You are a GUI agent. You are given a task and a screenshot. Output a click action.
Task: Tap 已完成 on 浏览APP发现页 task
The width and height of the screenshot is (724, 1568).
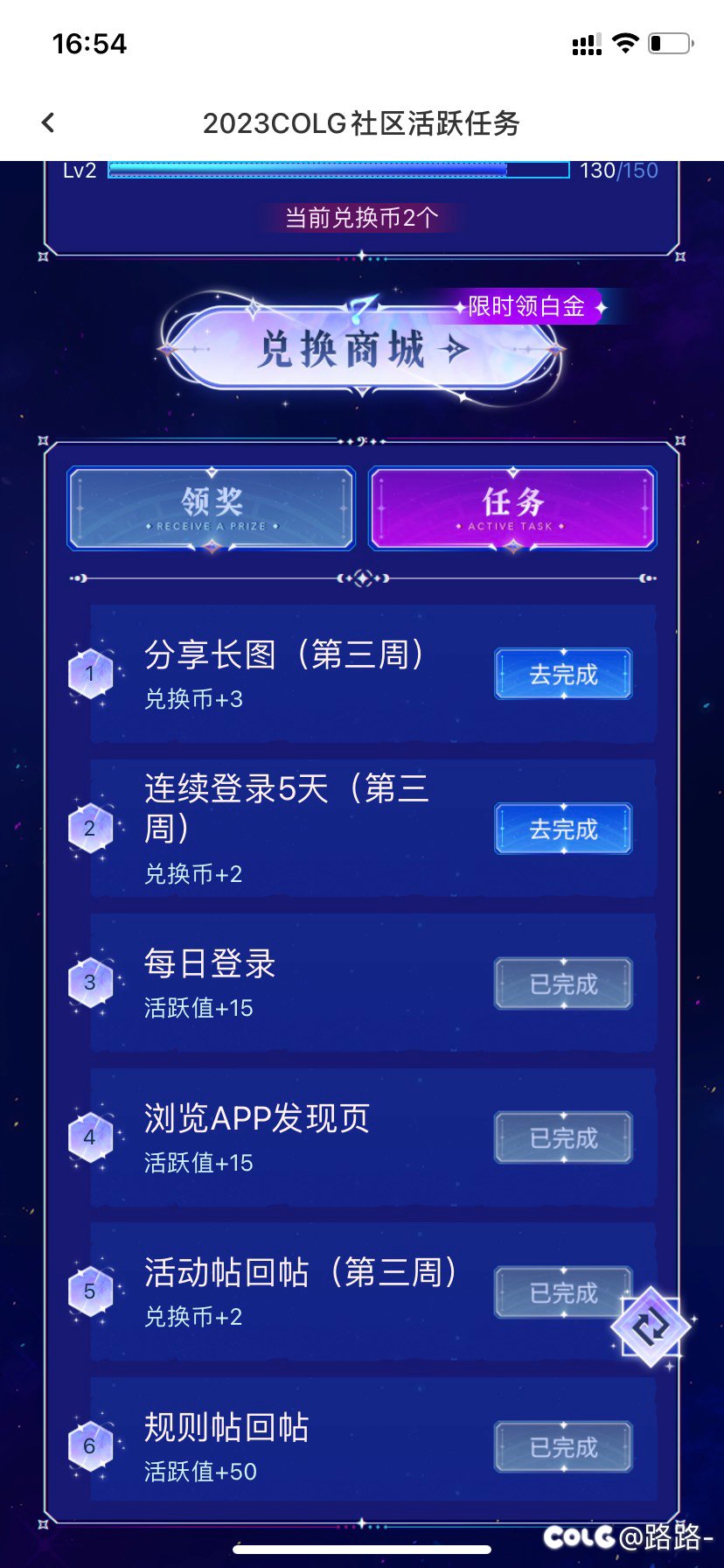tap(562, 1138)
